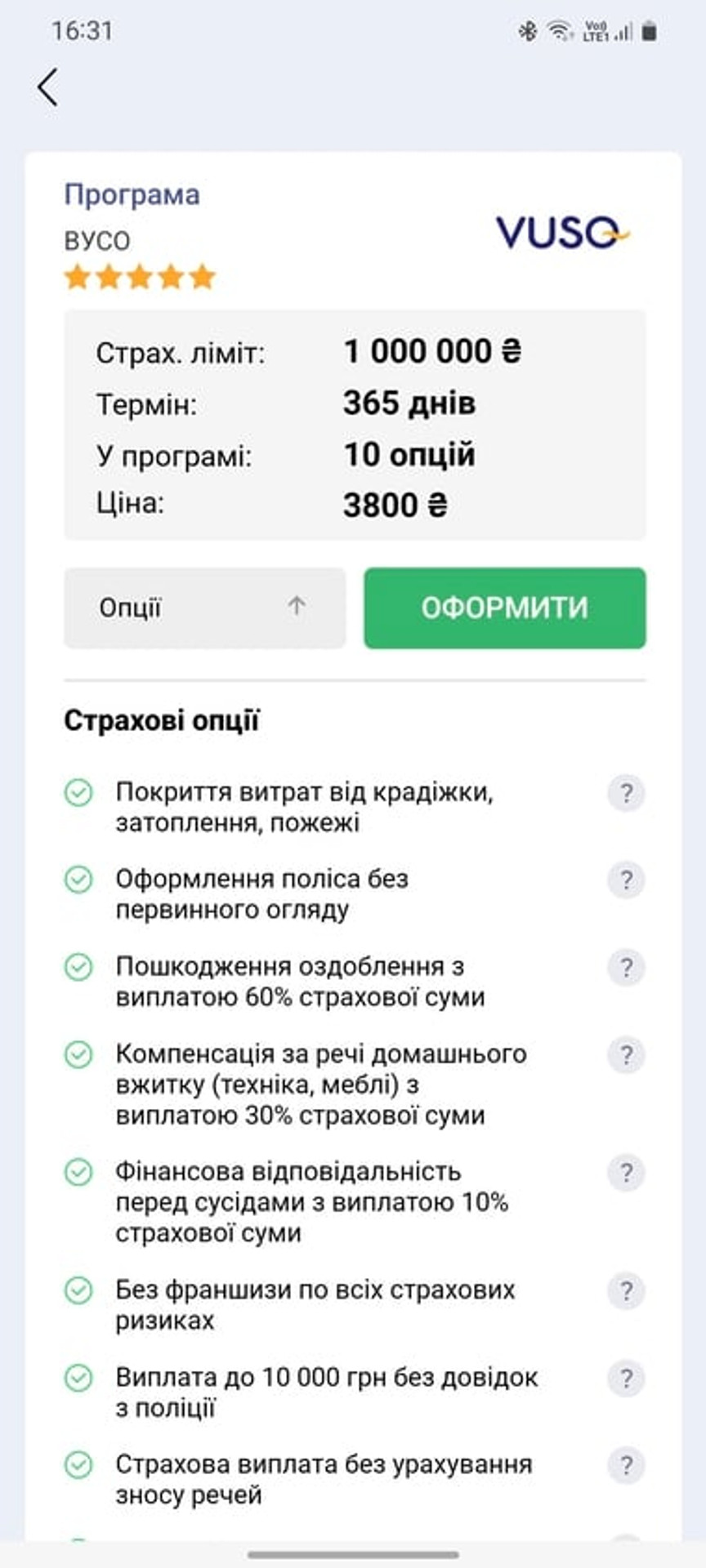The width and height of the screenshot is (706, 1568).
Task: View details on payout without wear deduction
Action: (x=626, y=1465)
